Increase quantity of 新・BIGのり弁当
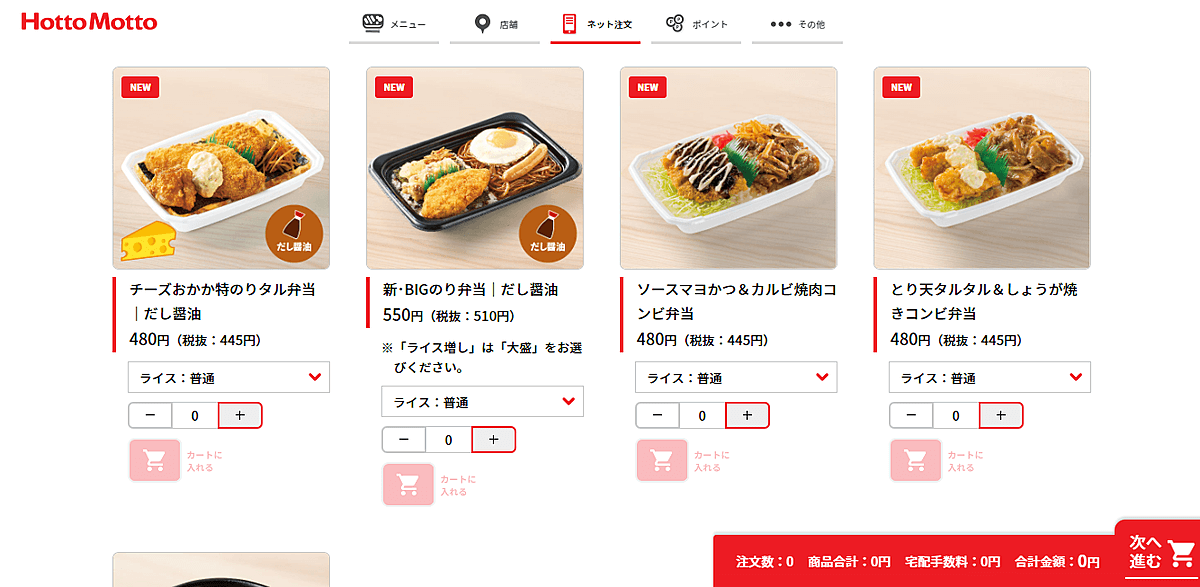 (494, 439)
